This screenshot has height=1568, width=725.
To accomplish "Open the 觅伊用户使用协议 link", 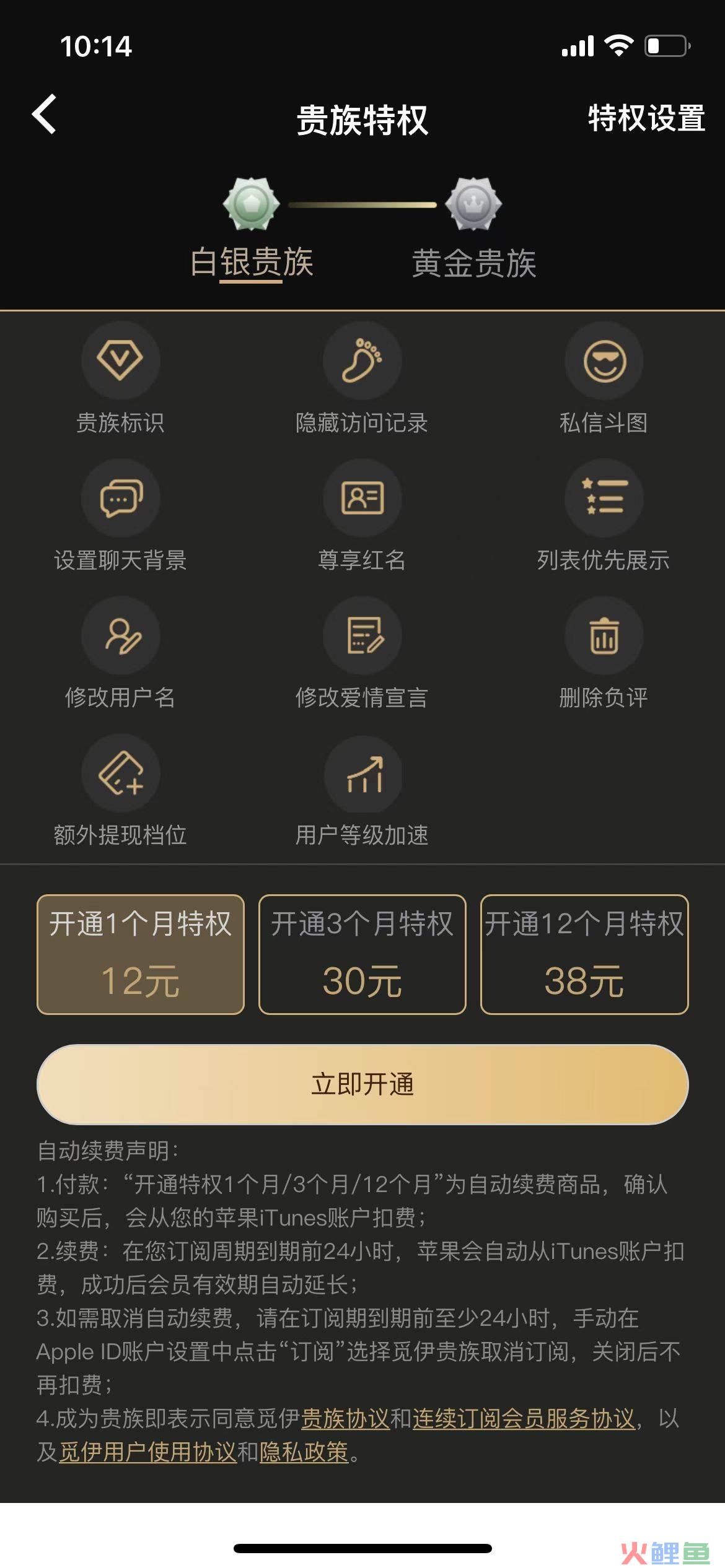I will [x=148, y=1451].
